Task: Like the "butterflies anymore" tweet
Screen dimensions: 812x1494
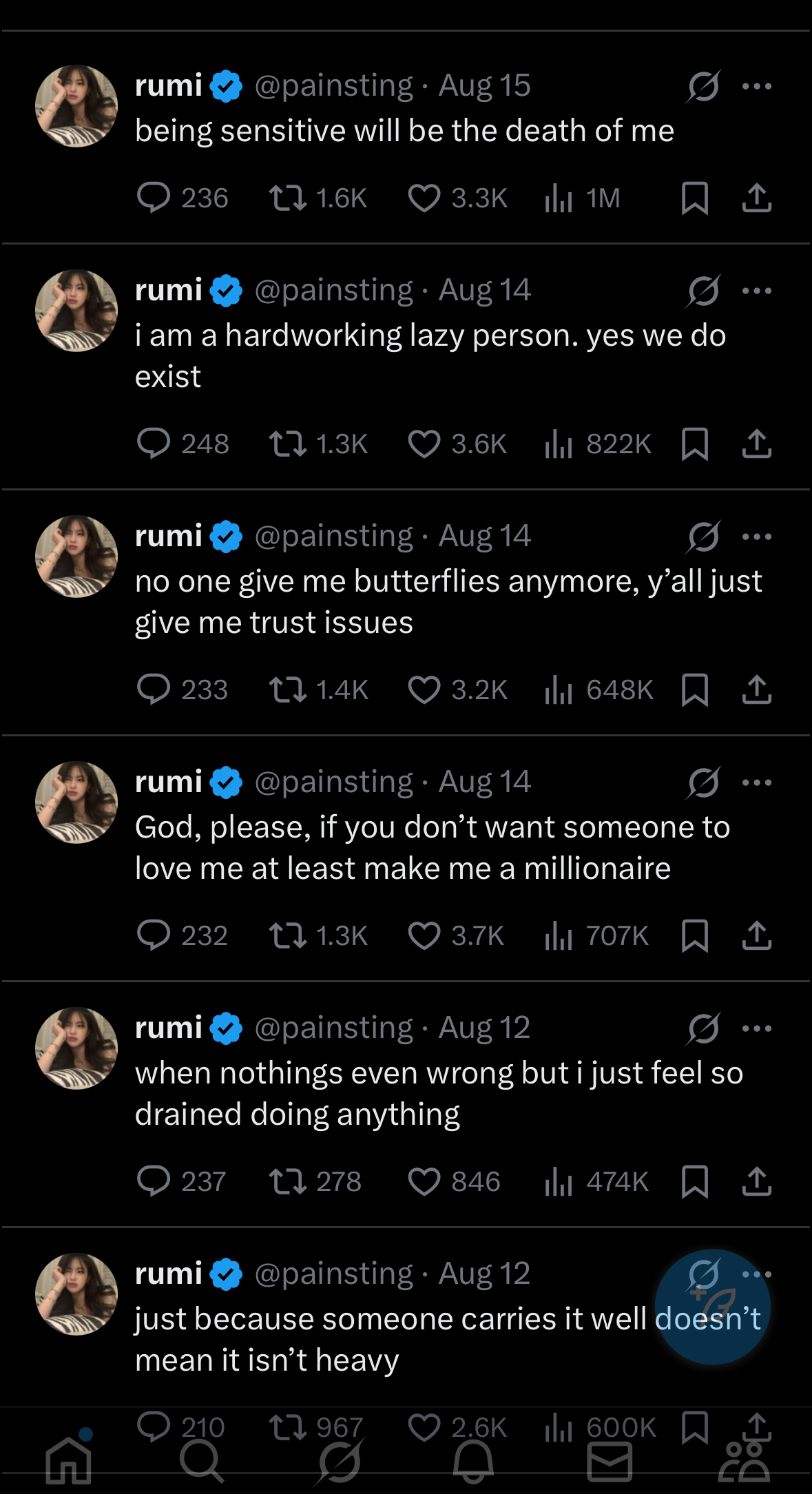Action: (424, 689)
